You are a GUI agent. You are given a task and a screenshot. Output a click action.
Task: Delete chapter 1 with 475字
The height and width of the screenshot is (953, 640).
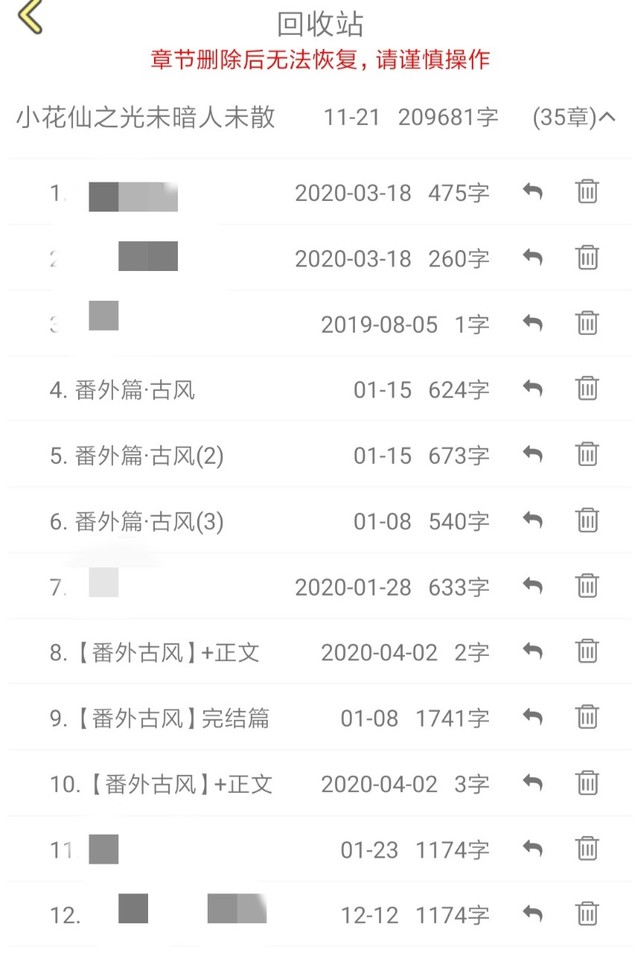click(x=587, y=191)
